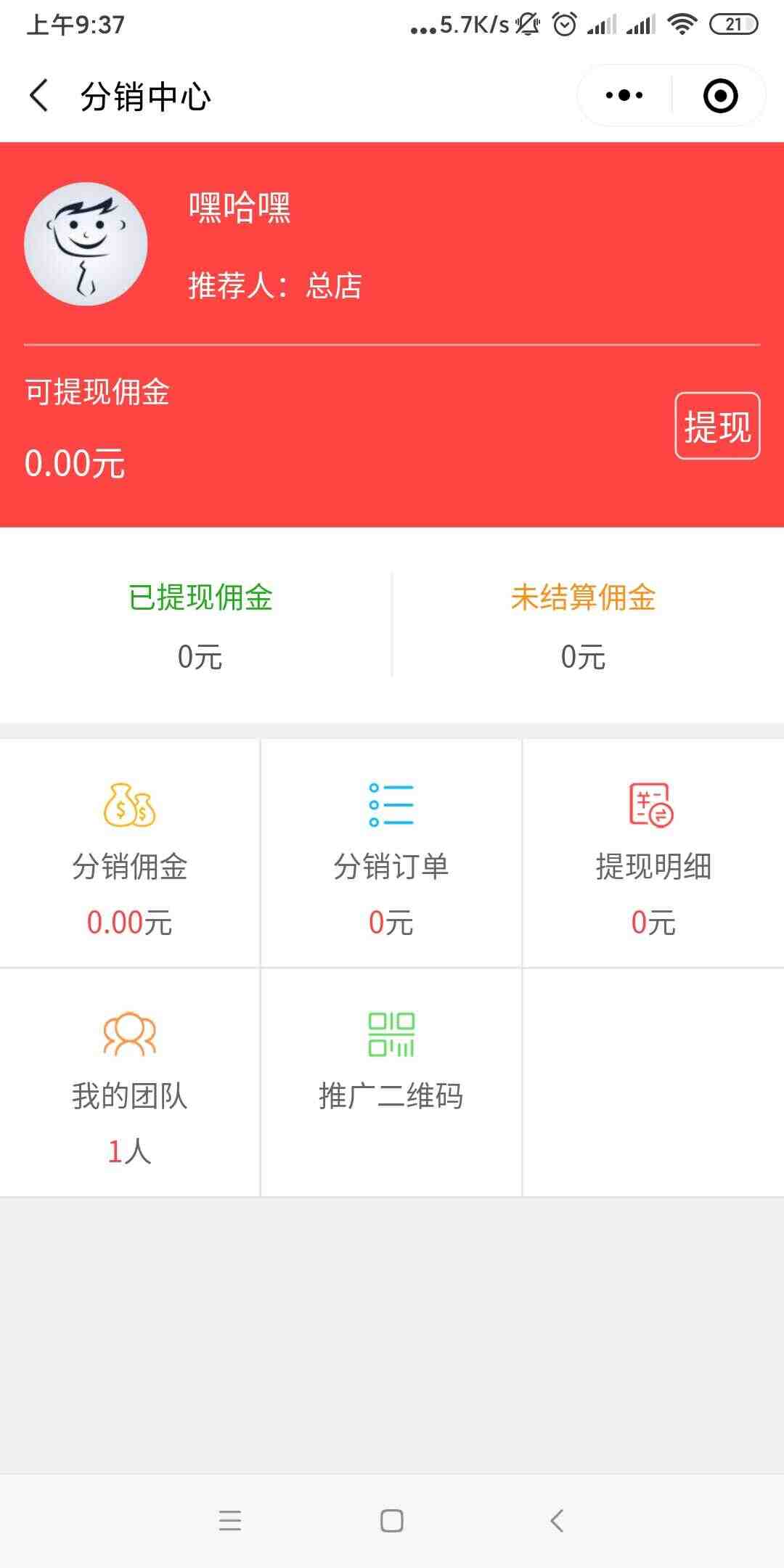
Task: Show 推广二维码 promotion QR code
Action: point(391,1082)
